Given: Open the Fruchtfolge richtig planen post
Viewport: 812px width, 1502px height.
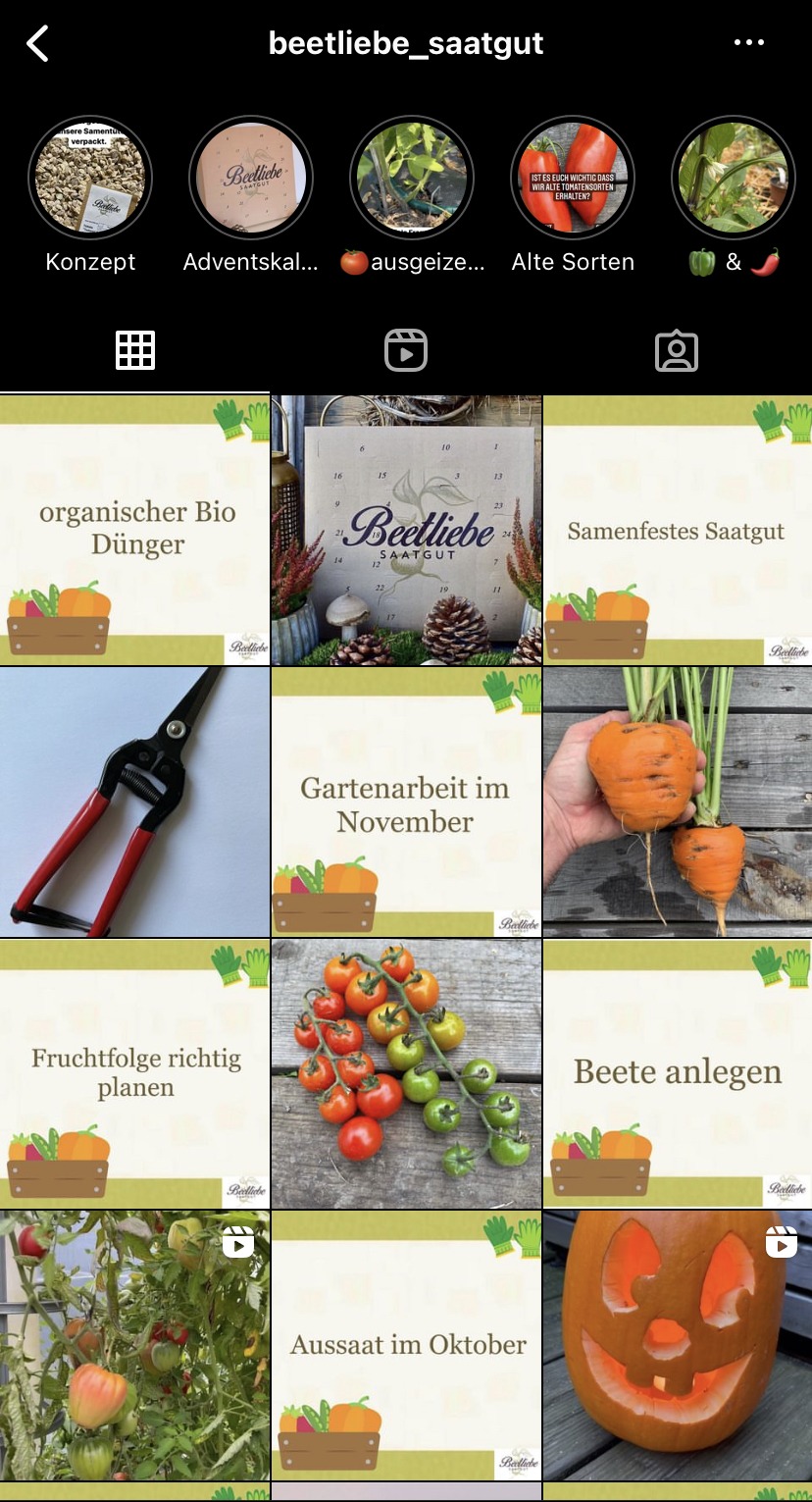Looking at the screenshot, I should pyautogui.click(x=134, y=1073).
